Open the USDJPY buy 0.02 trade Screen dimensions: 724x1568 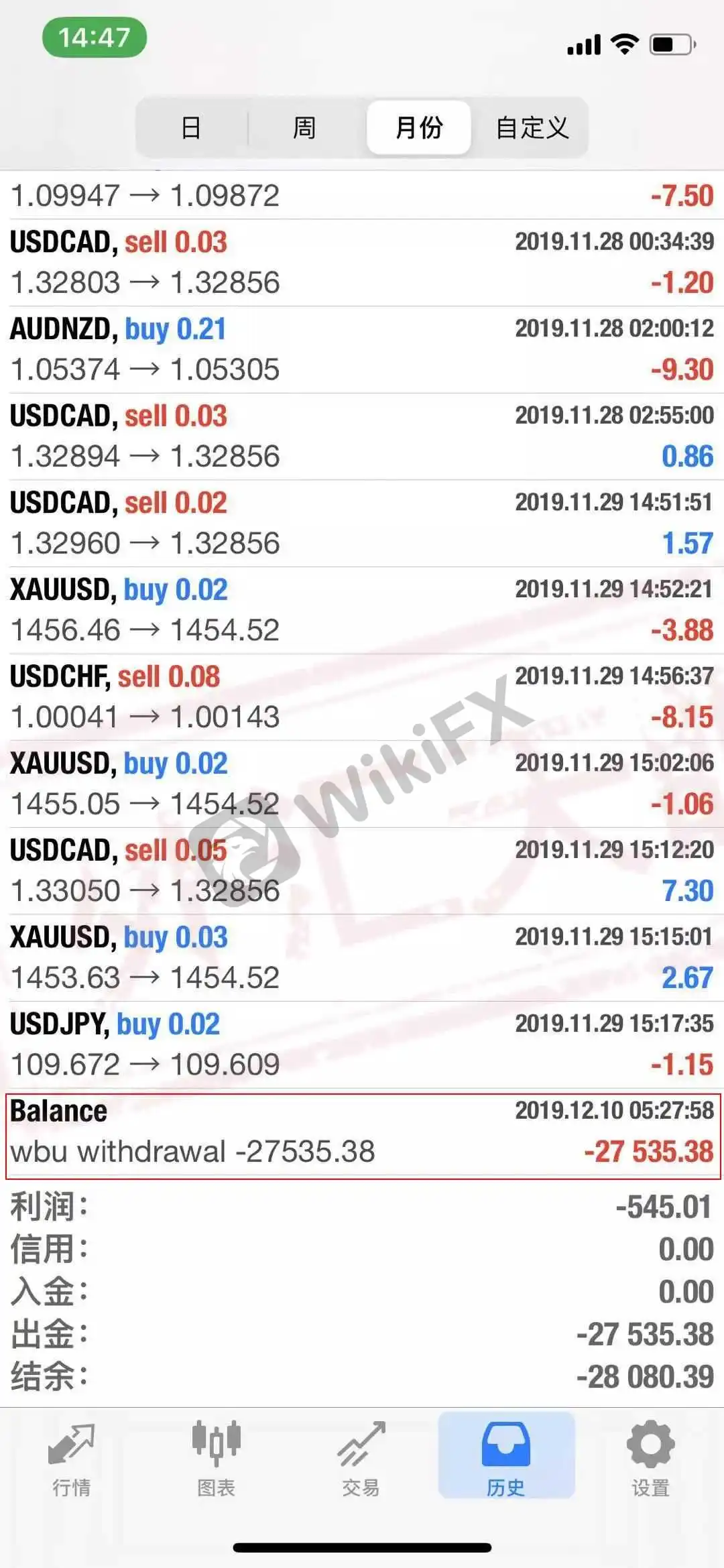pos(362,1044)
